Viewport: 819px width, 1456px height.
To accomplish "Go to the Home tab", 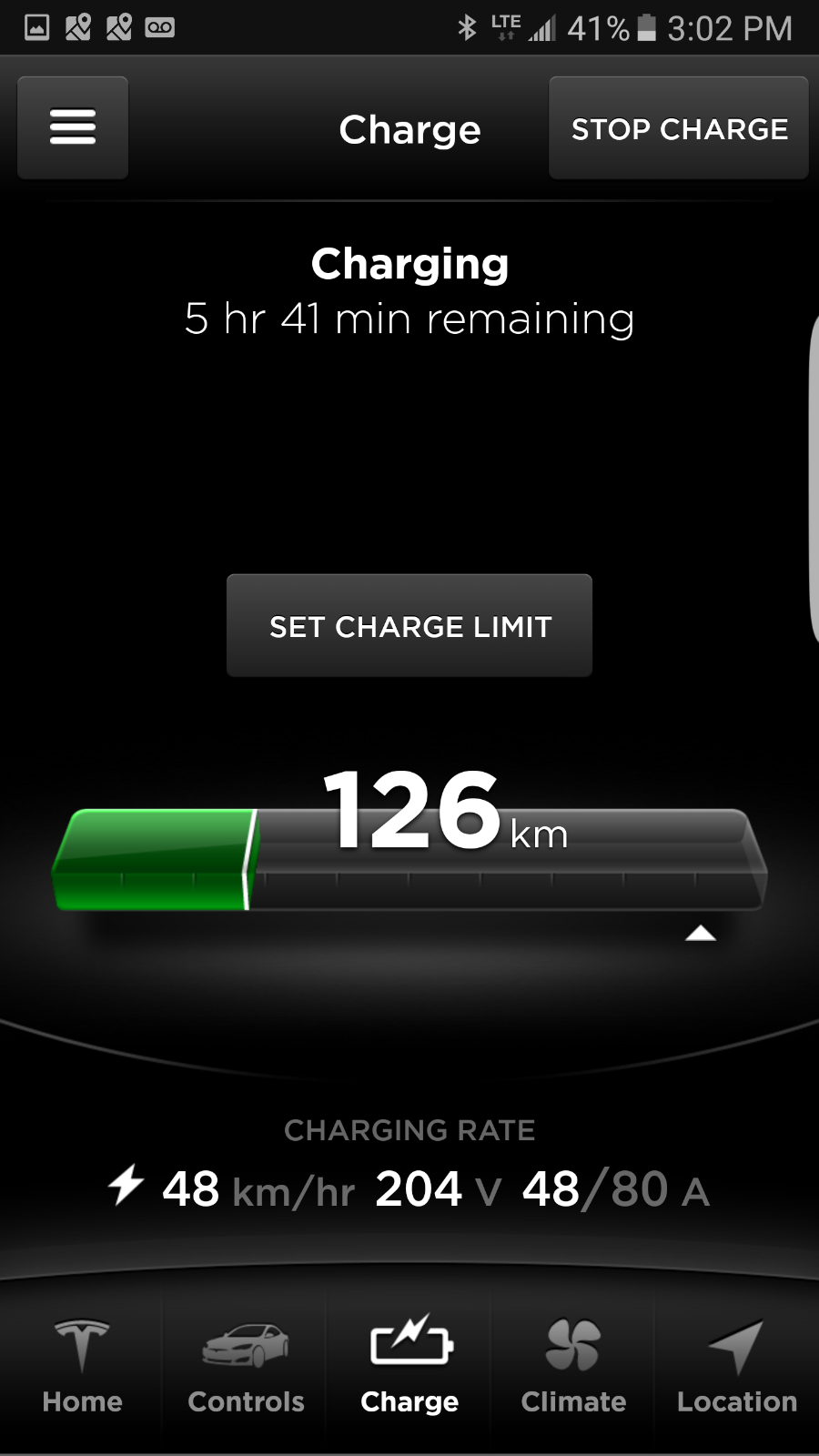I will [82, 1365].
